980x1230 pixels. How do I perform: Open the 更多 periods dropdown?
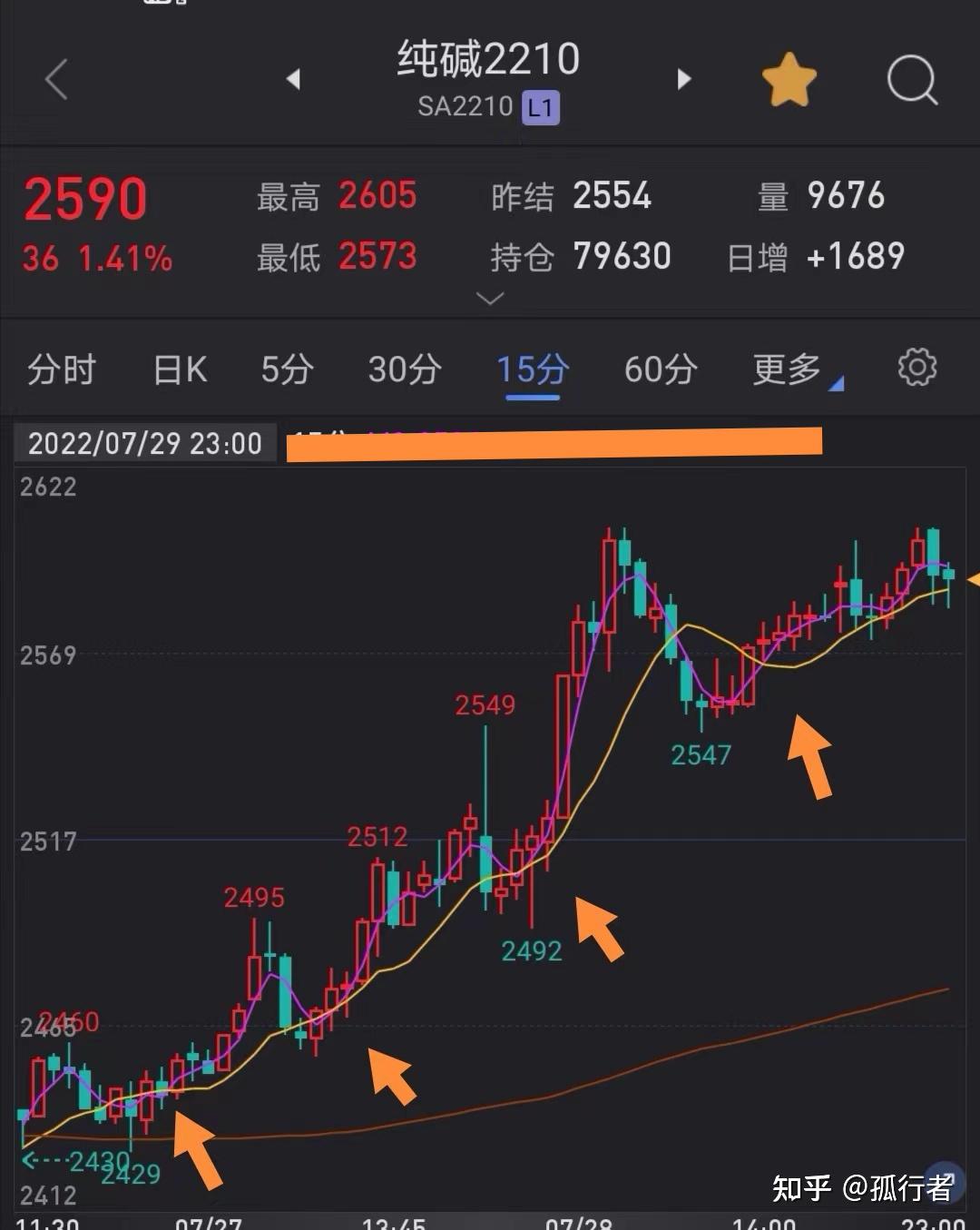(x=784, y=369)
